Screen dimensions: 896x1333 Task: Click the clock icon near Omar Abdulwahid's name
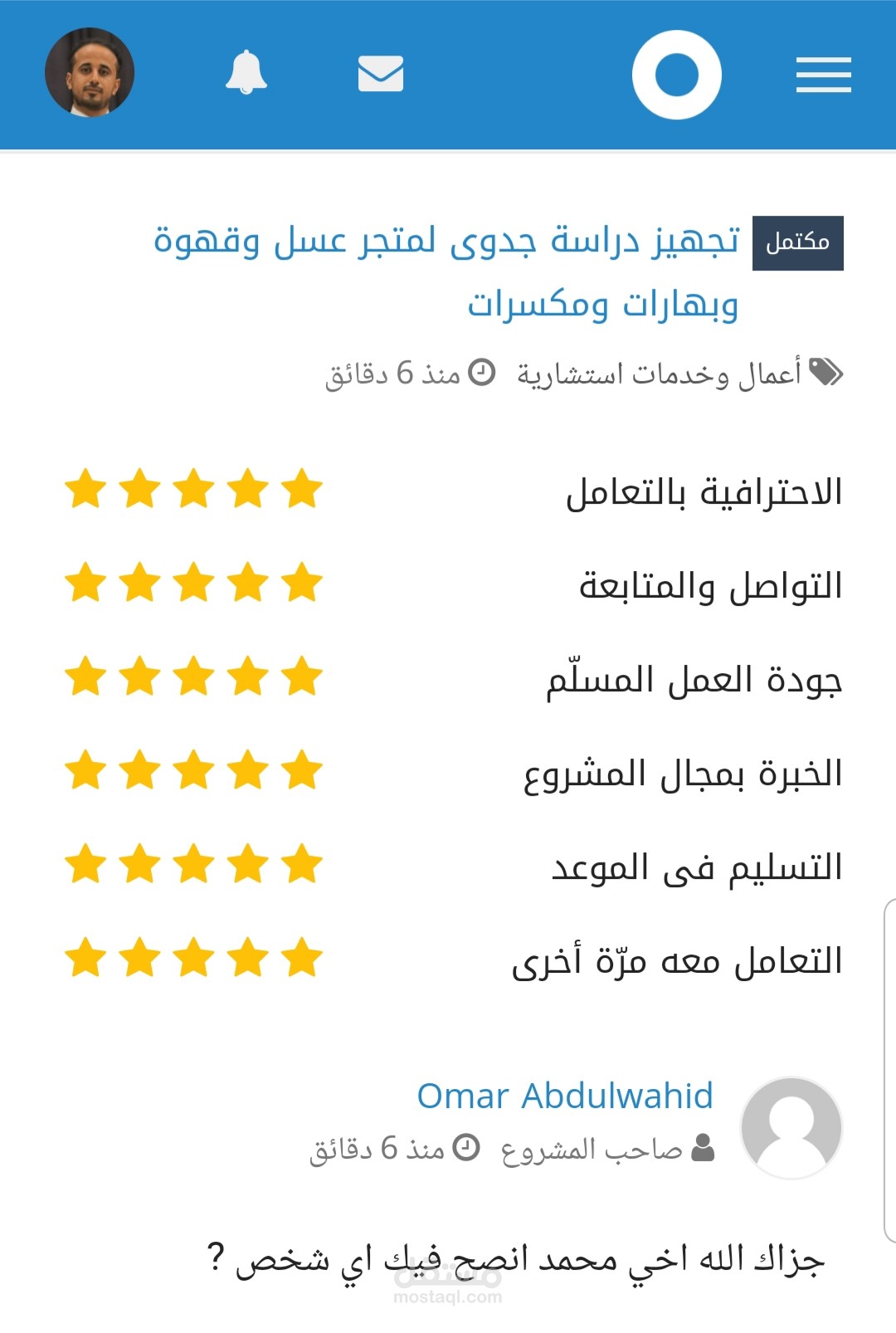coord(467,1146)
